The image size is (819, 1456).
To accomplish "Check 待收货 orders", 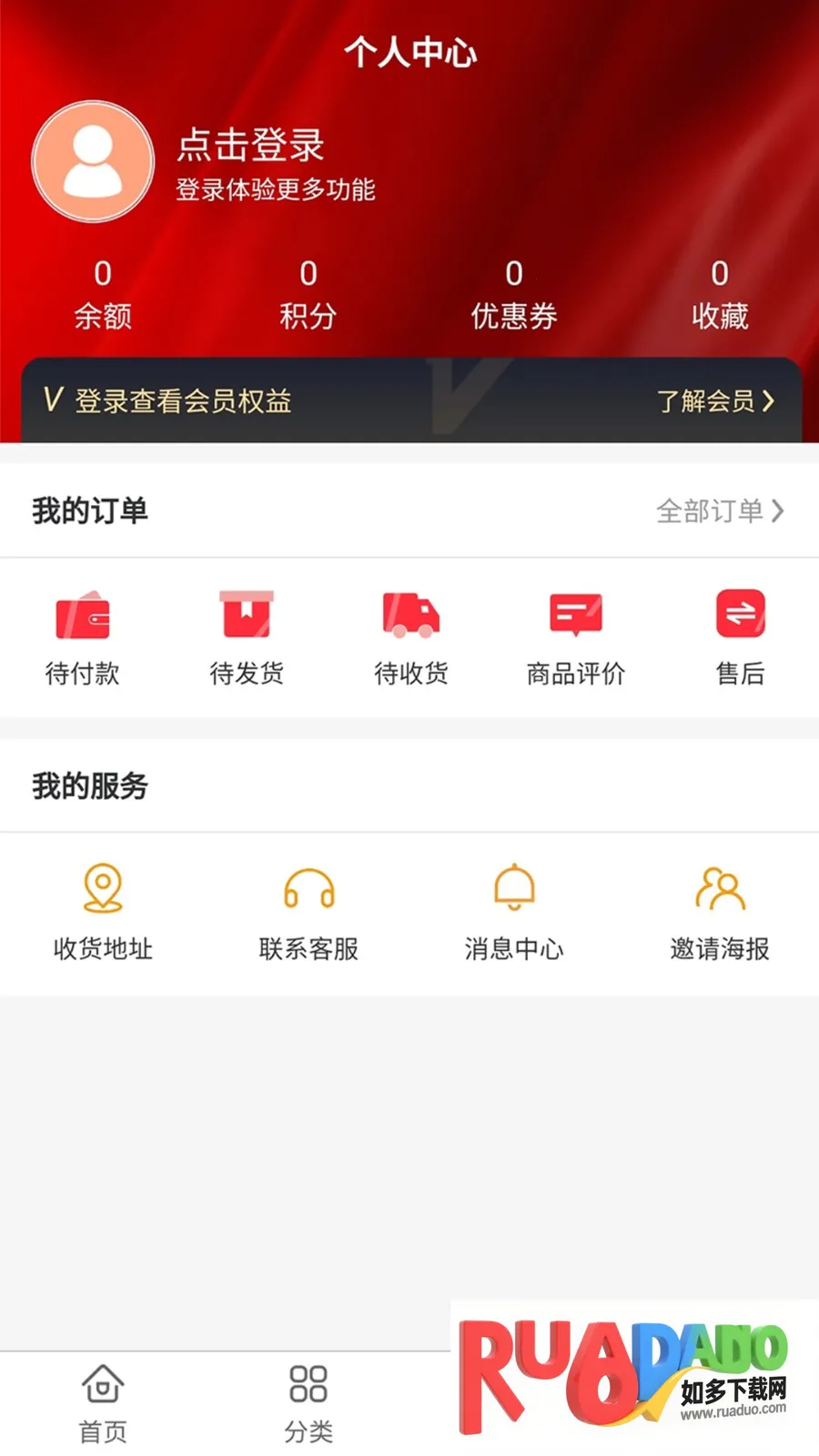I will 411,637.
